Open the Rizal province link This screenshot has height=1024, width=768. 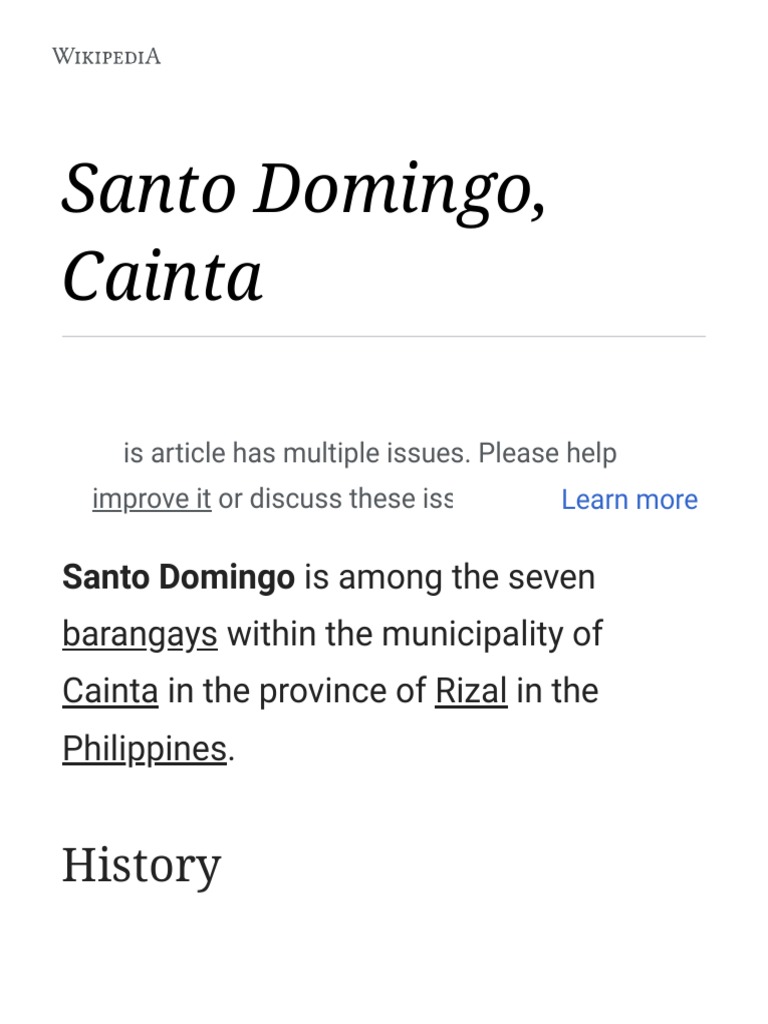click(471, 691)
